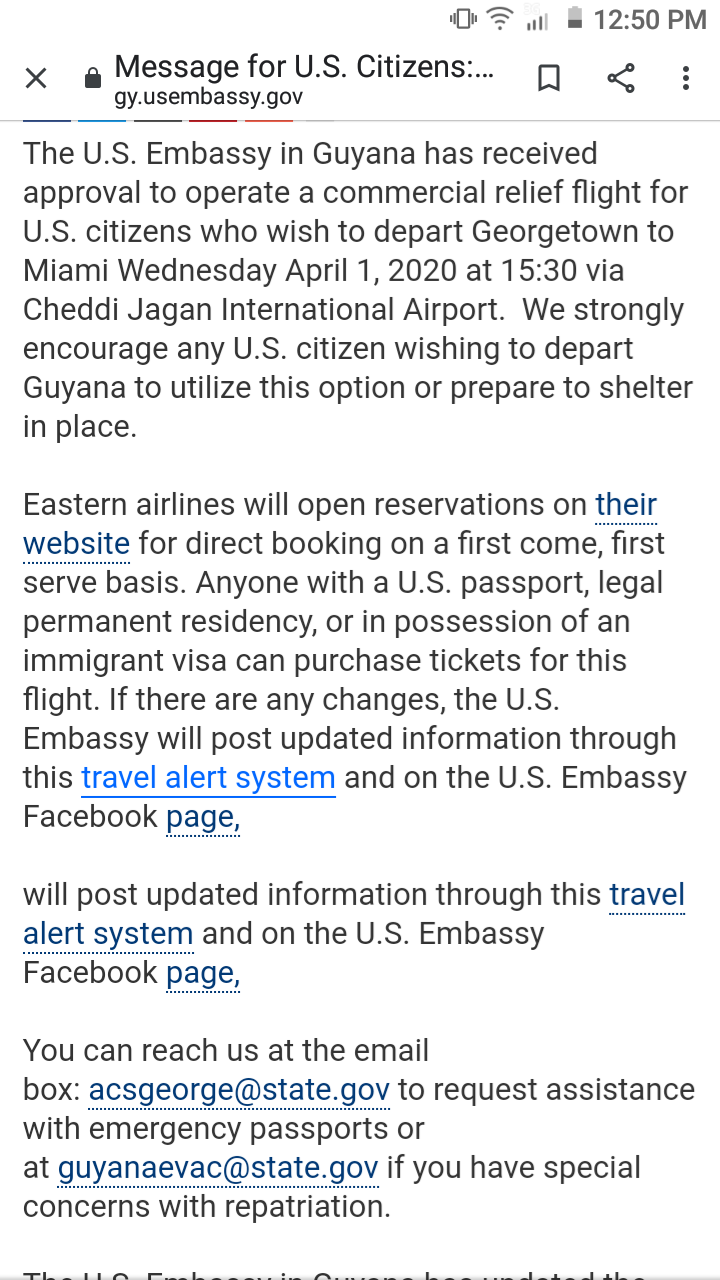Open the three-dot overflow menu
The width and height of the screenshot is (720, 1280).
point(686,78)
